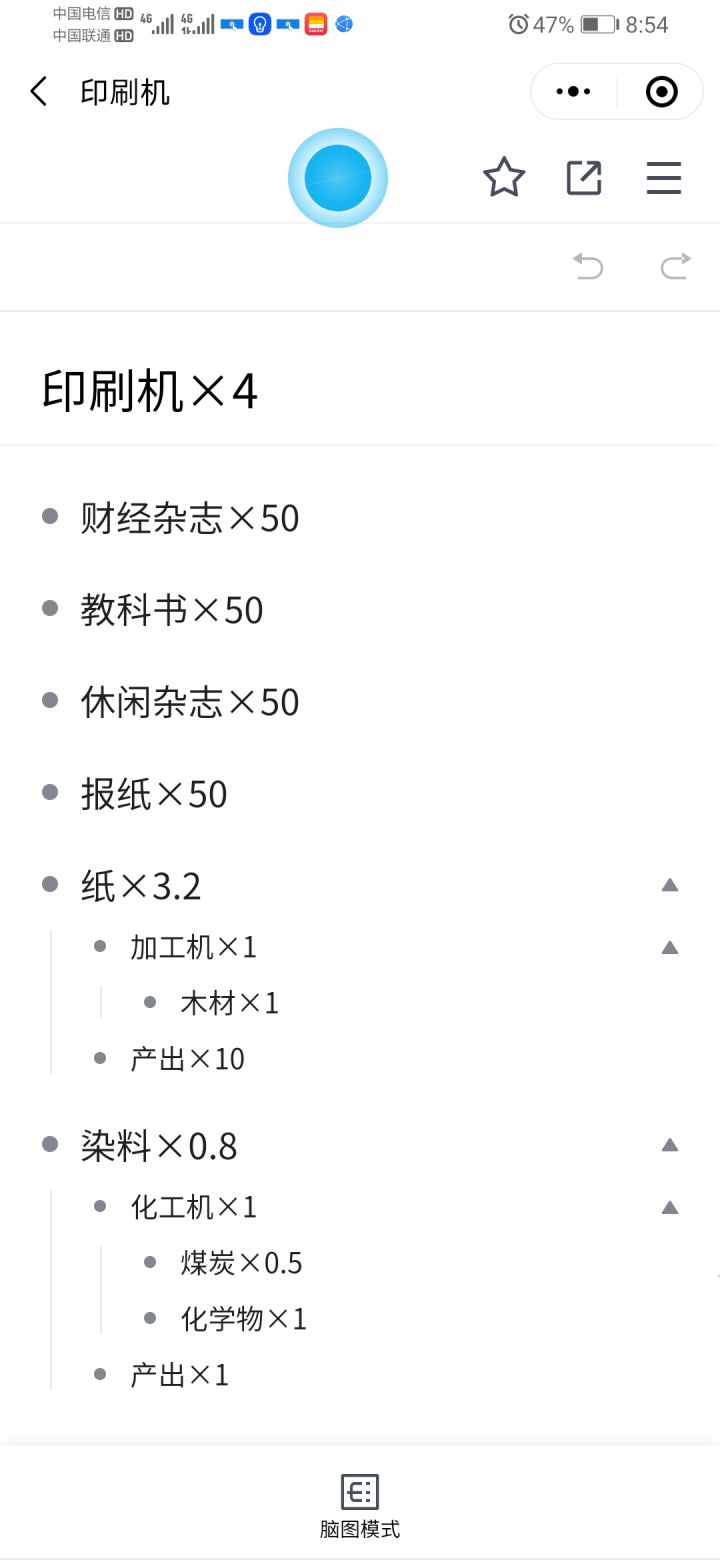Viewport: 720px width, 1560px height.
Task: Click the undo arrow icon
Action: 589,267
